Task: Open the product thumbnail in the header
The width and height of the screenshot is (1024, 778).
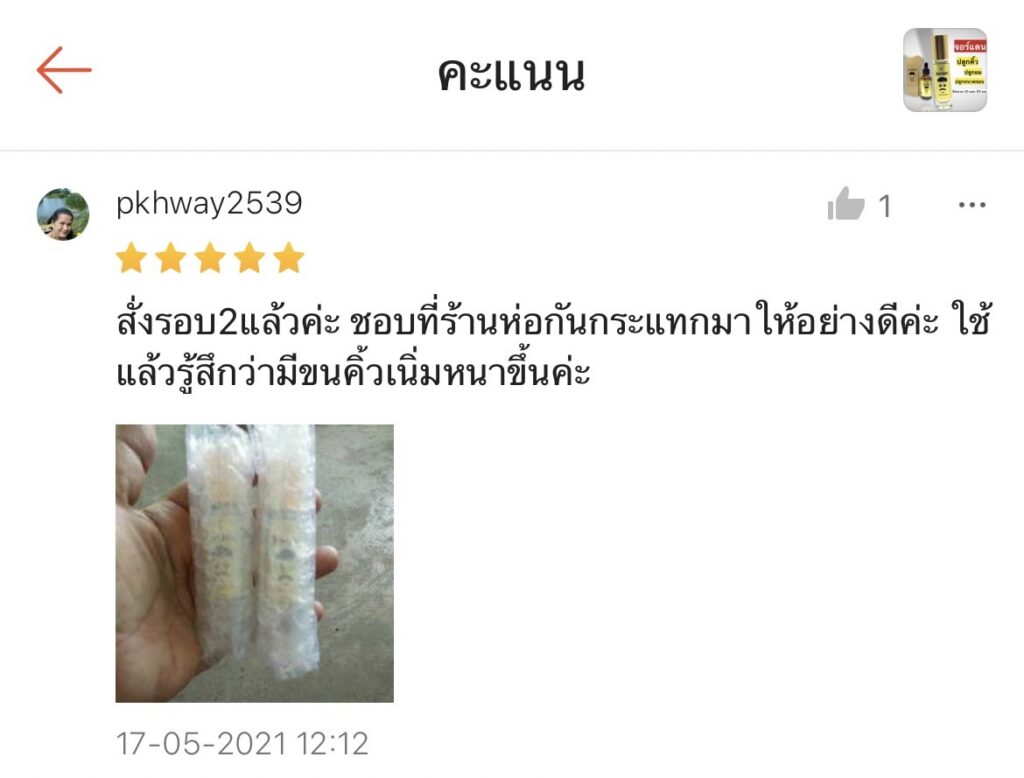Action: pyautogui.click(x=944, y=70)
